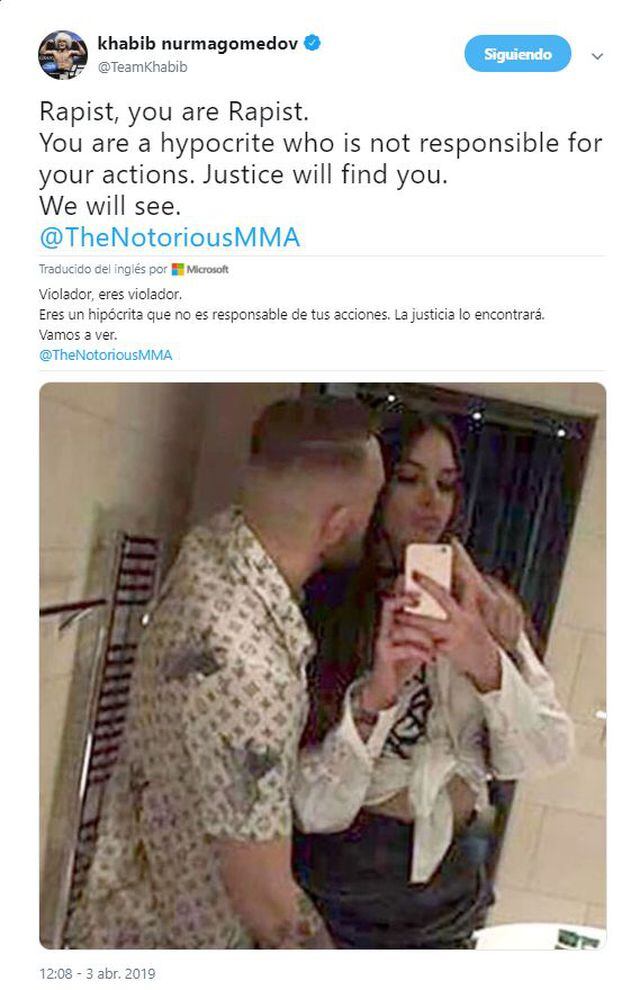Open @TheNotoriousMMA mention in the Spanish translation
The image size is (640, 990).
105,355
